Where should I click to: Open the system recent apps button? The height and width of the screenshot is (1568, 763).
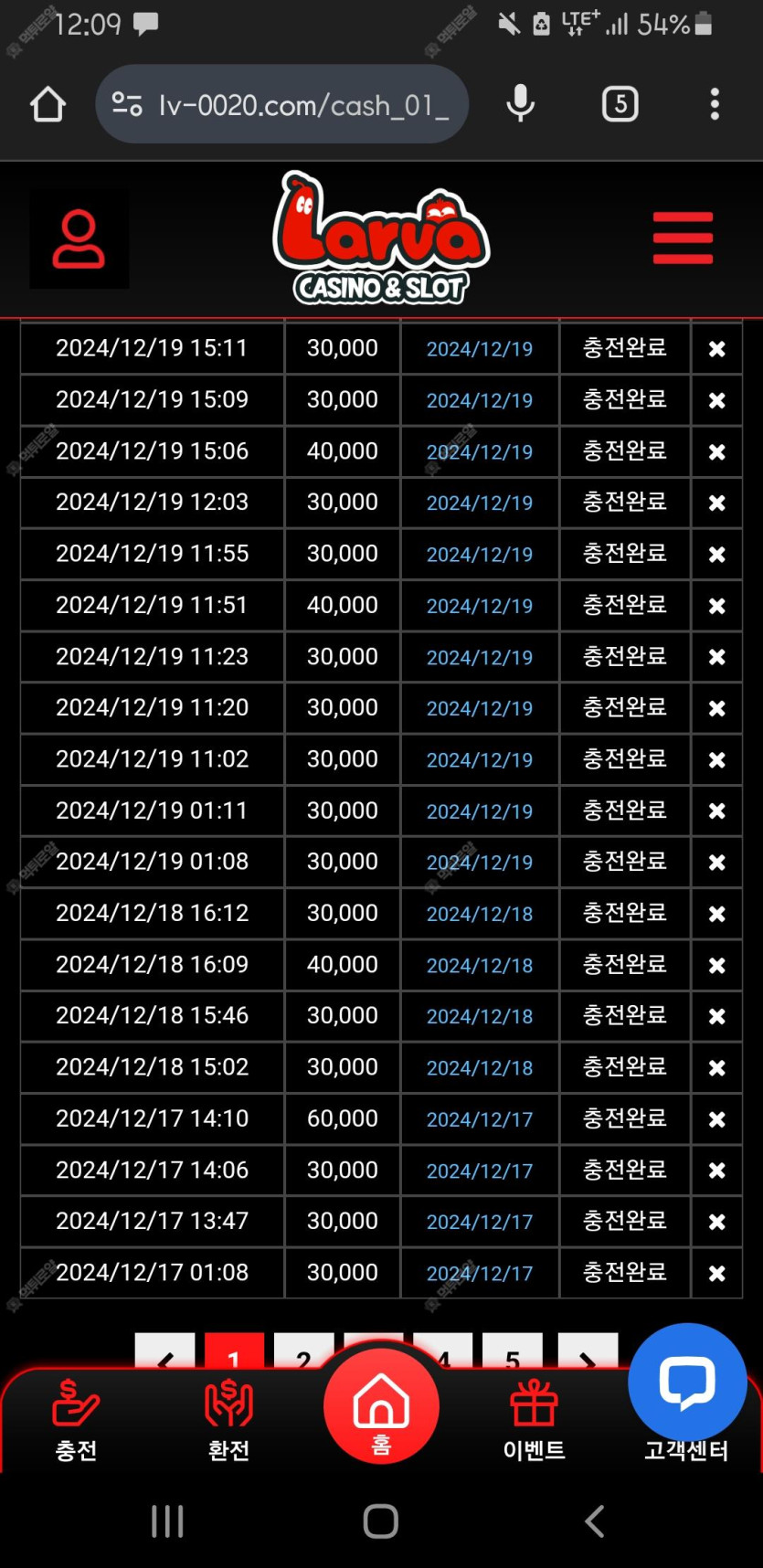(x=167, y=1521)
